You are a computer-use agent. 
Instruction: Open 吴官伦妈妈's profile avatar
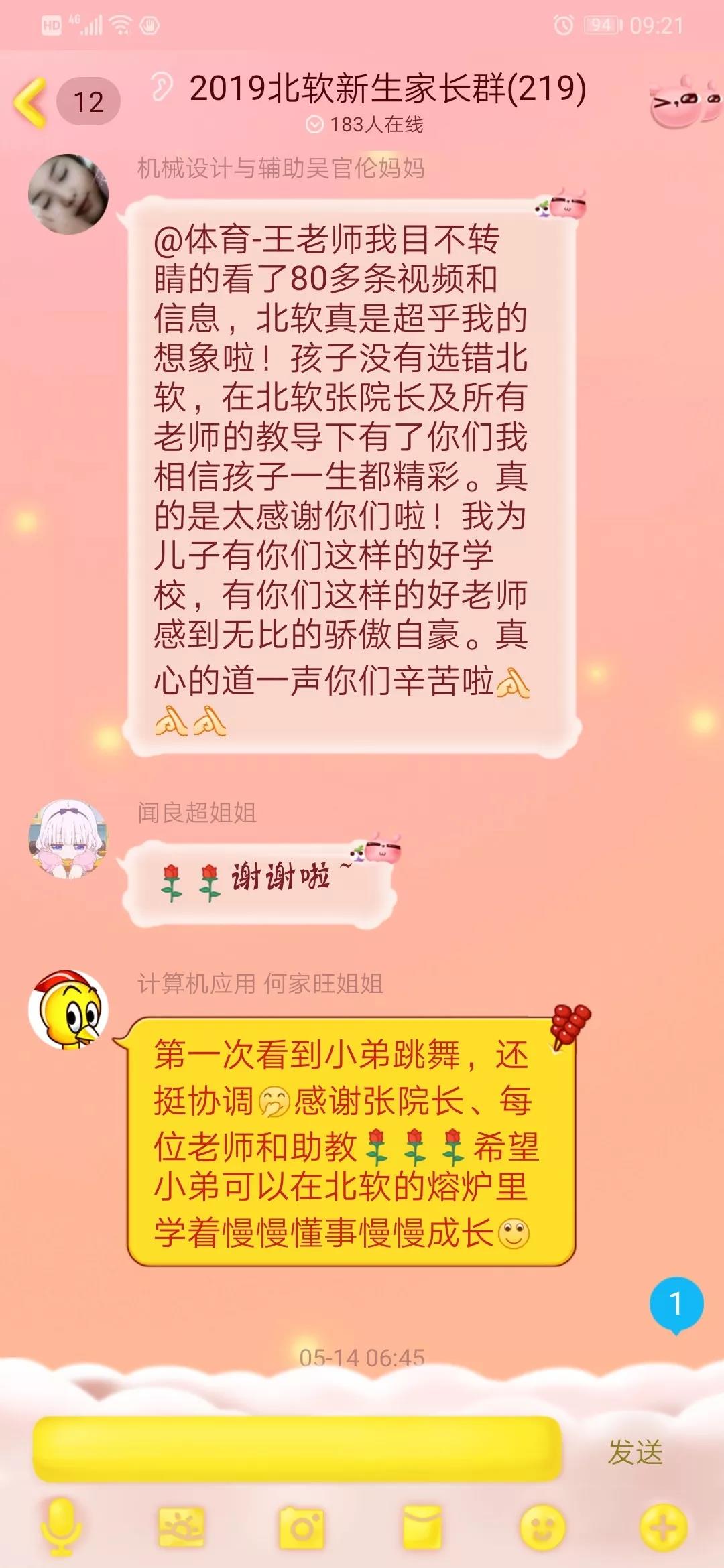(68, 194)
